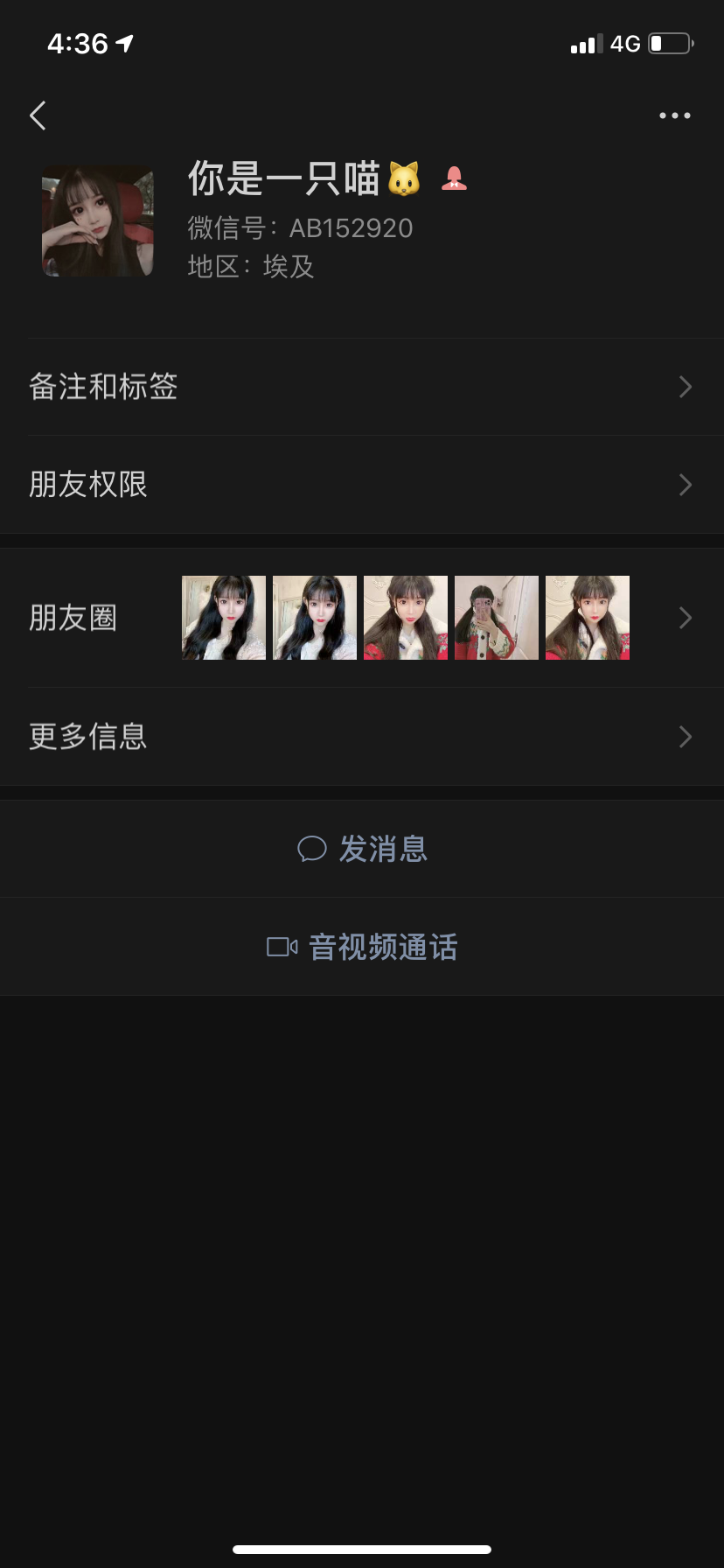Open the three-dot overflow menu
Viewport: 724px width, 1568px height.
674,115
